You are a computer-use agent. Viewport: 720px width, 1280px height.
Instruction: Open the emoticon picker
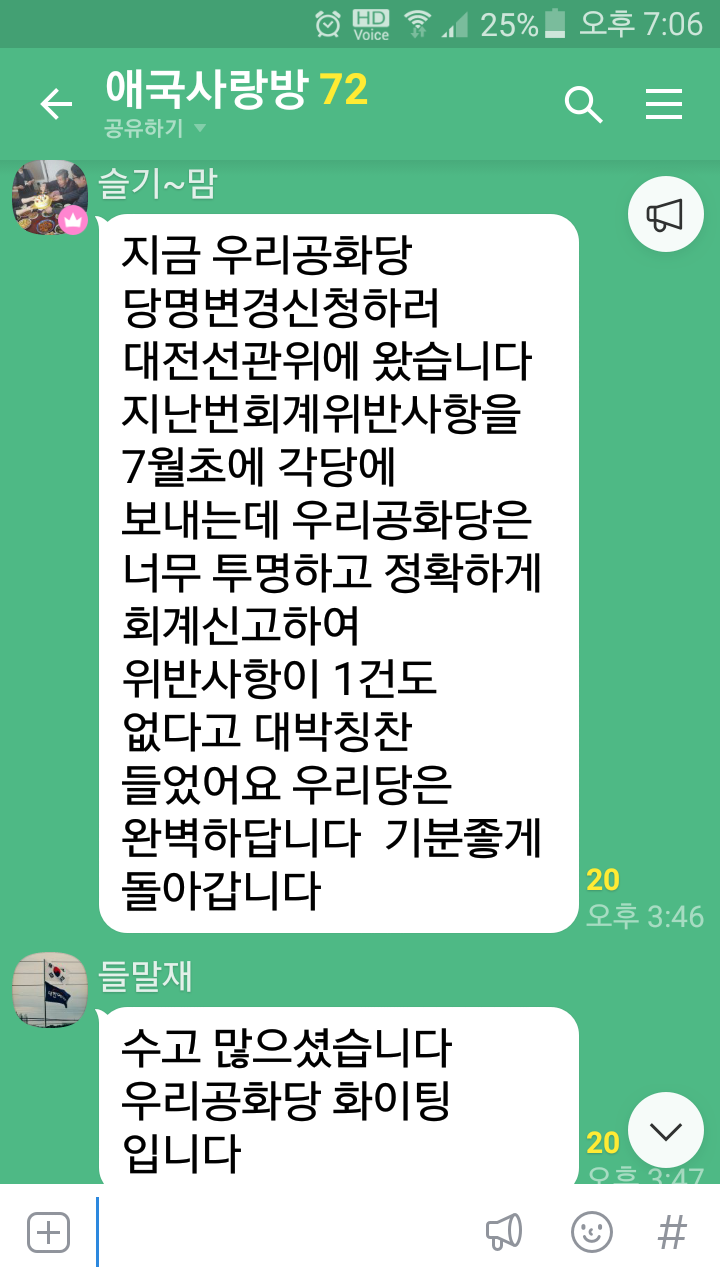pyautogui.click(x=591, y=1232)
